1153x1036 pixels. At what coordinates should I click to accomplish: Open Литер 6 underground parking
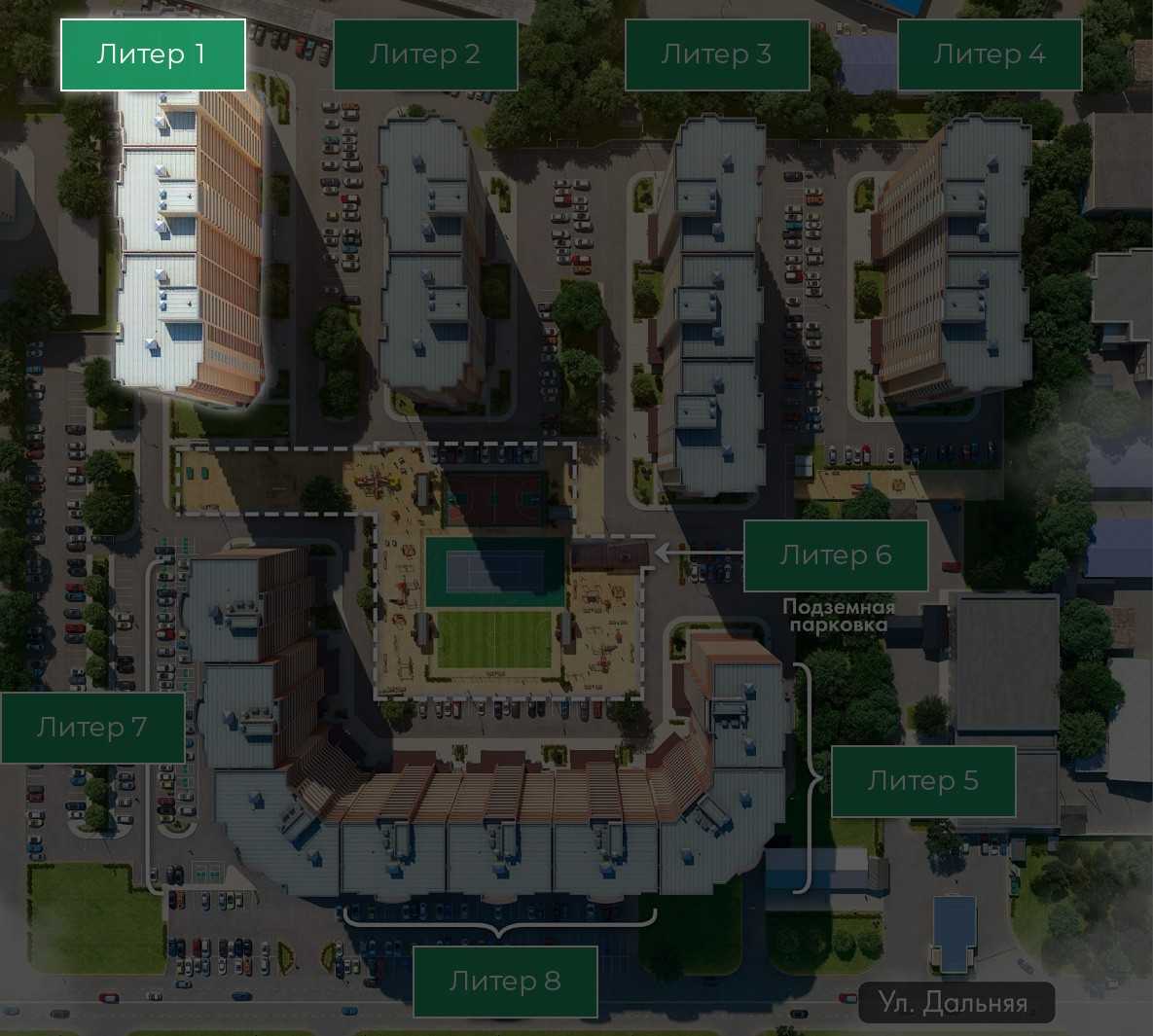point(835,555)
